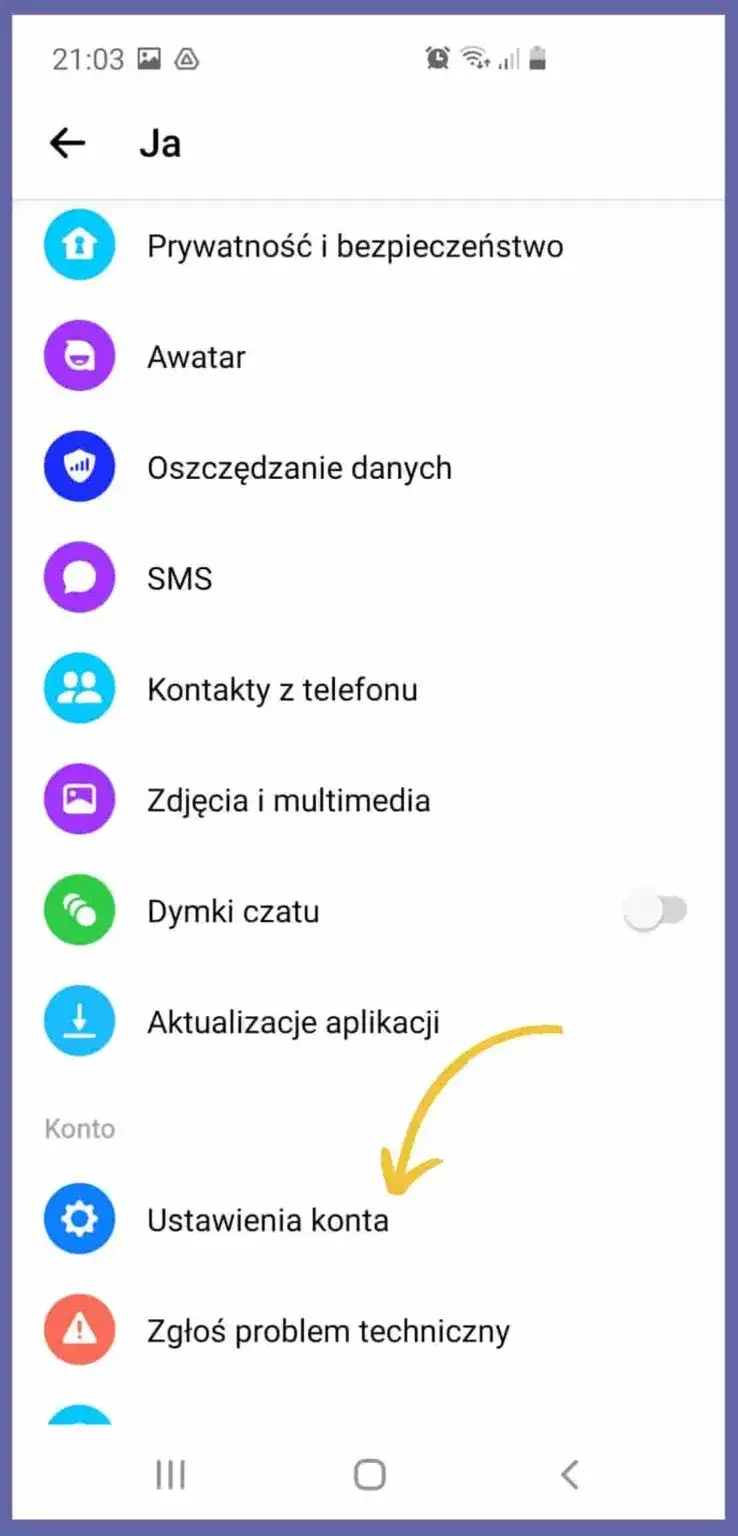Viewport: 738px width, 1536px height.
Task: Open Kontakty z telefonu settings row
Action: click(x=283, y=688)
